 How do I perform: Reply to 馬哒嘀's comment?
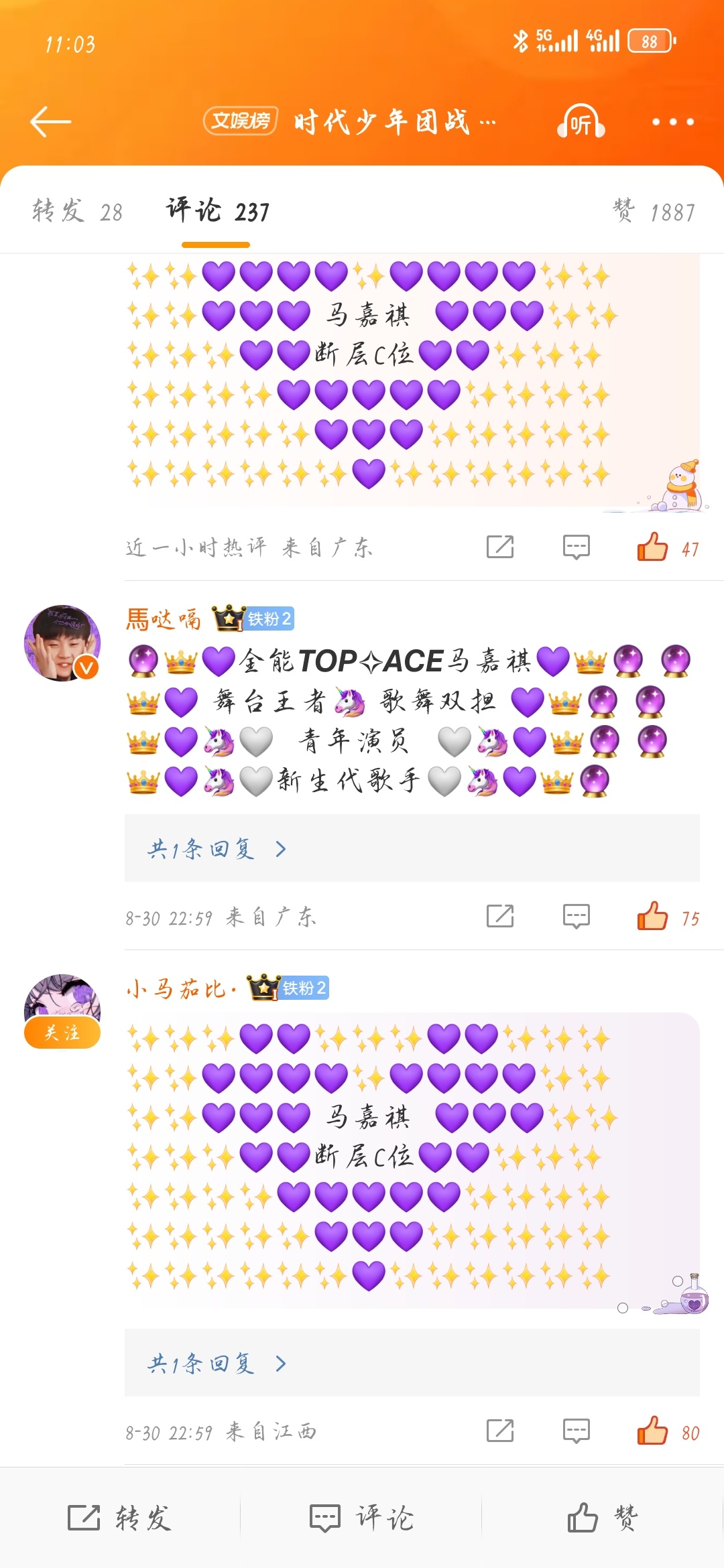coord(577,916)
